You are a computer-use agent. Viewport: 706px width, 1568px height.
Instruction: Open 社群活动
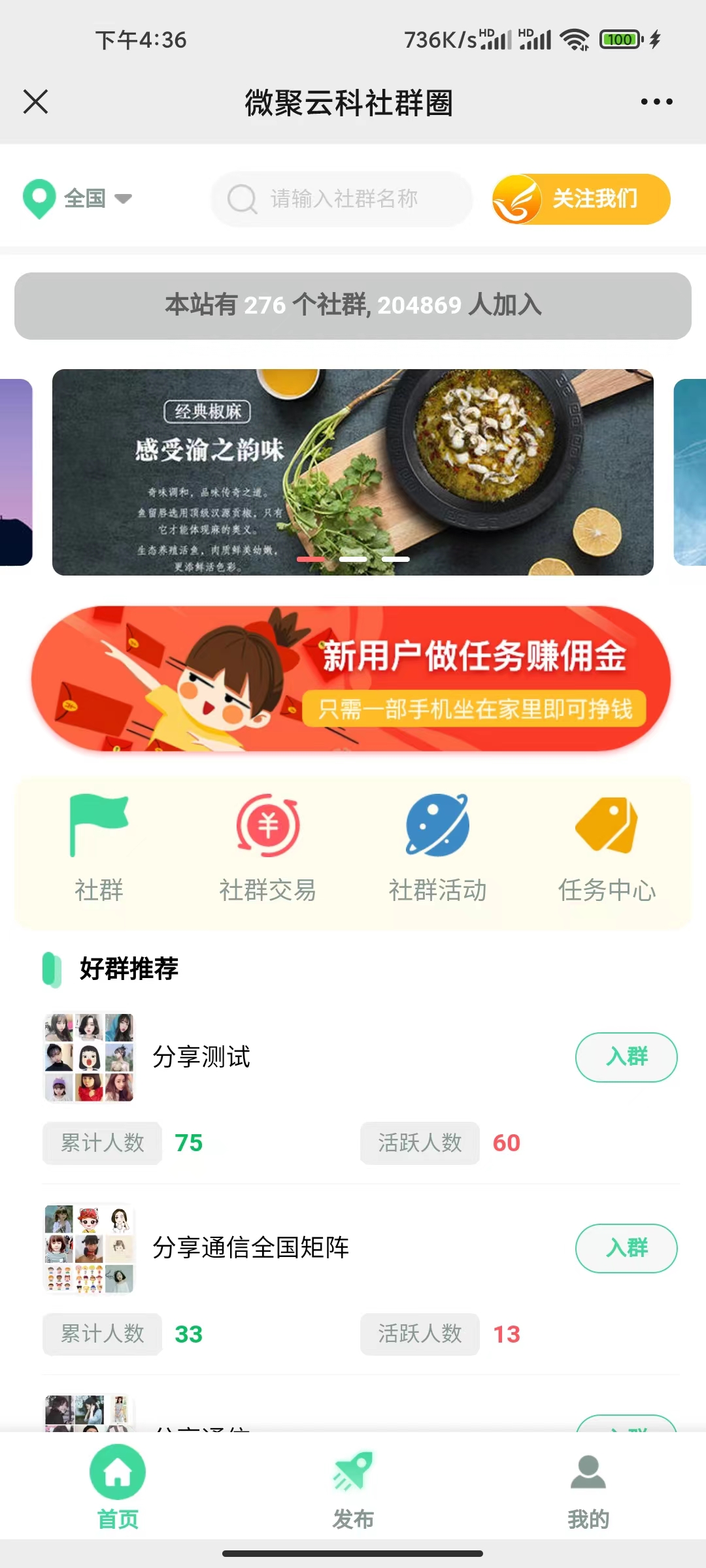pyautogui.click(x=437, y=847)
